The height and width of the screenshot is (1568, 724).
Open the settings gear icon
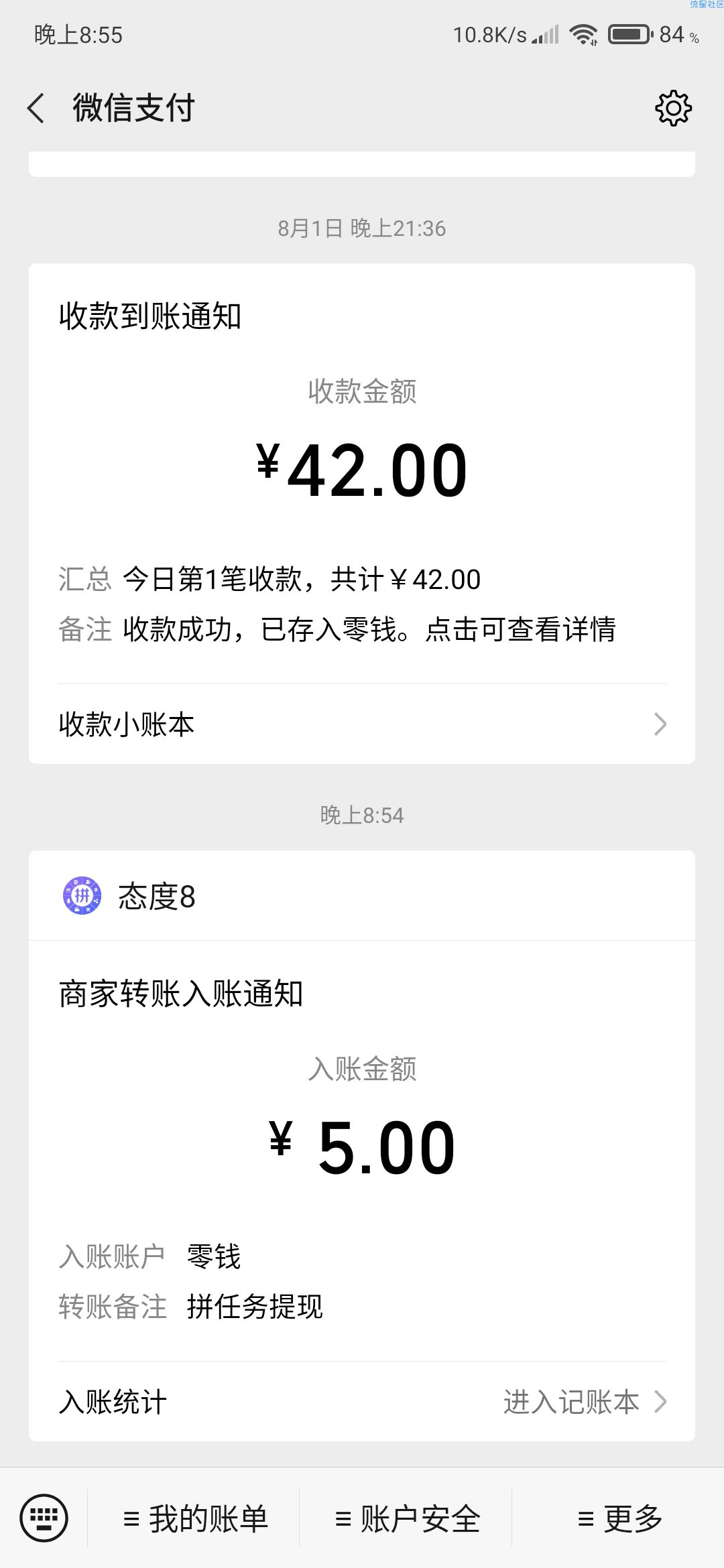(673, 108)
